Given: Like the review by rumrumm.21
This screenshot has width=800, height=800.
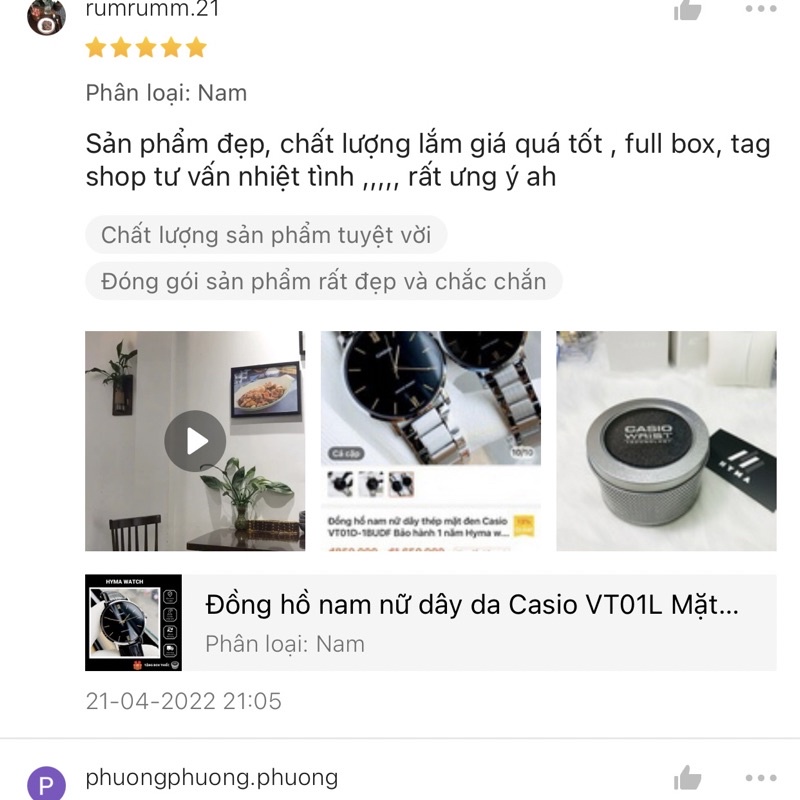Looking at the screenshot, I should pyautogui.click(x=687, y=10).
